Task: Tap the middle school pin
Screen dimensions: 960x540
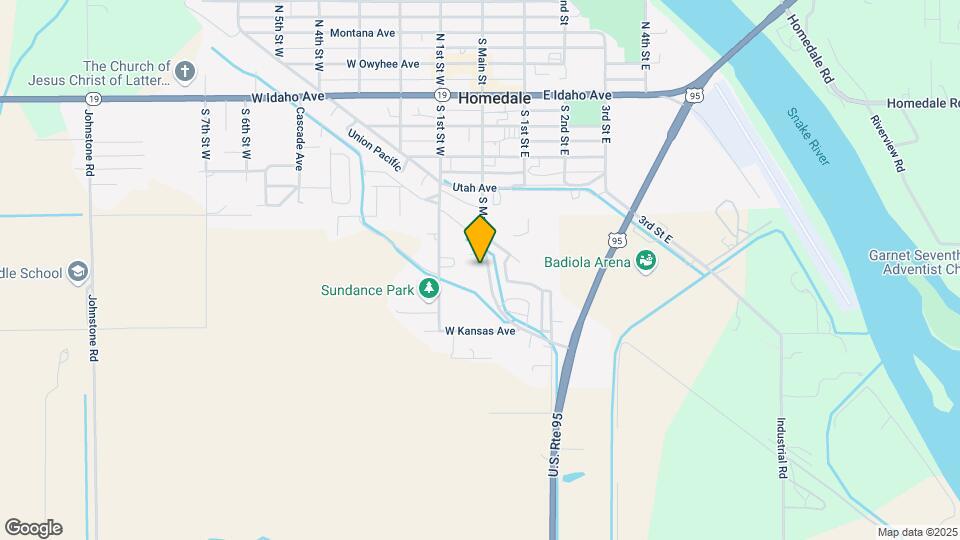Action: coord(78,272)
